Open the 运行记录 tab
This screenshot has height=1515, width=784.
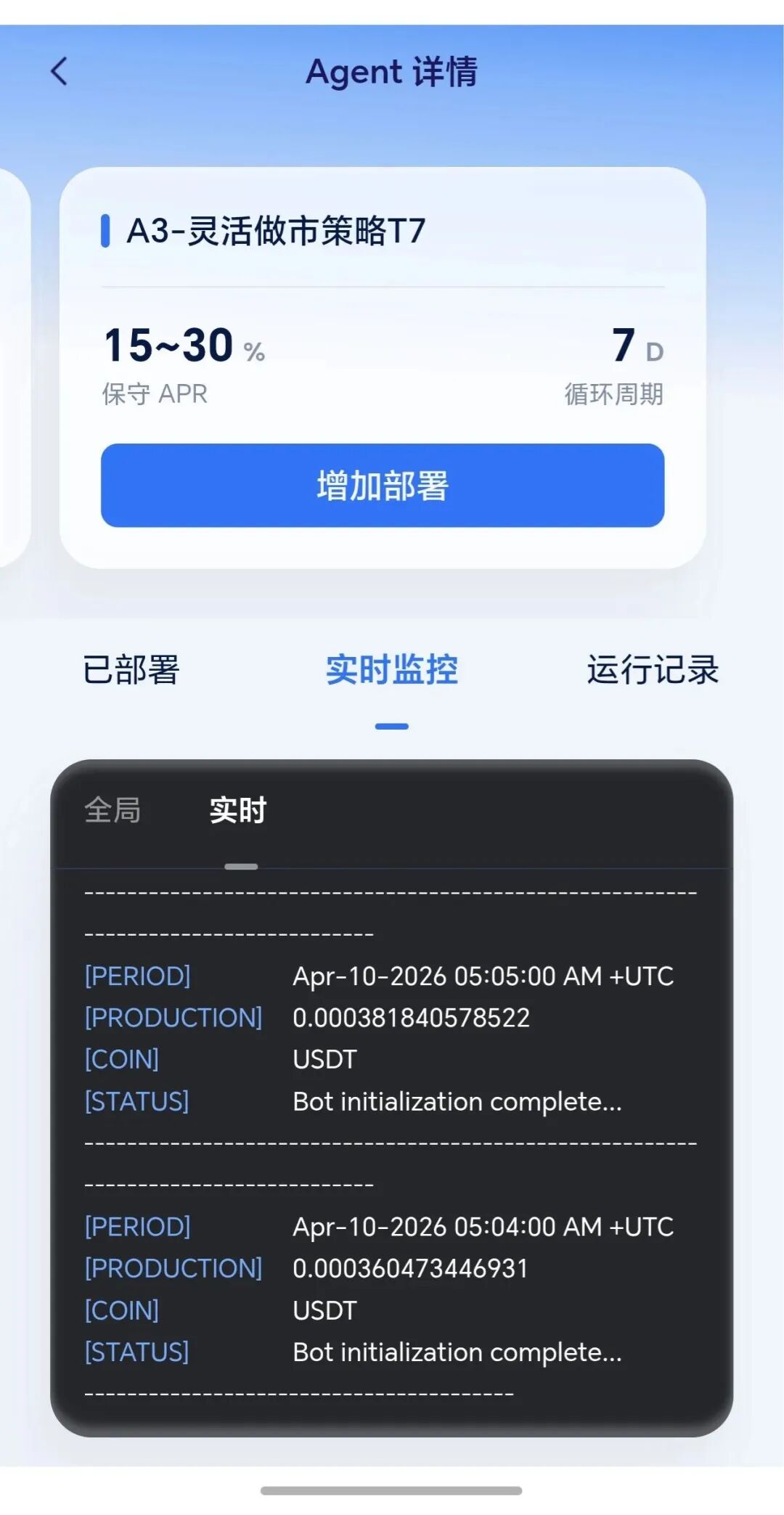652,669
